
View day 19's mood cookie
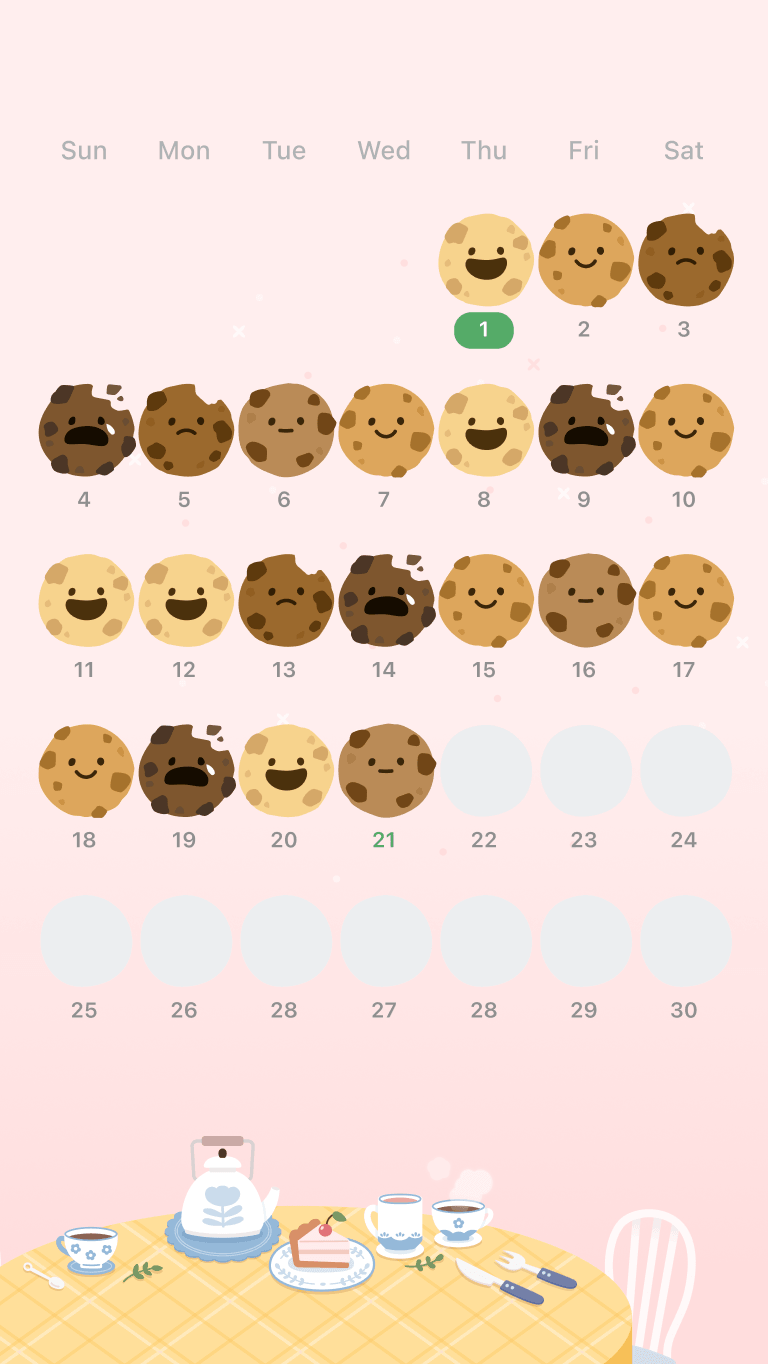185,770
